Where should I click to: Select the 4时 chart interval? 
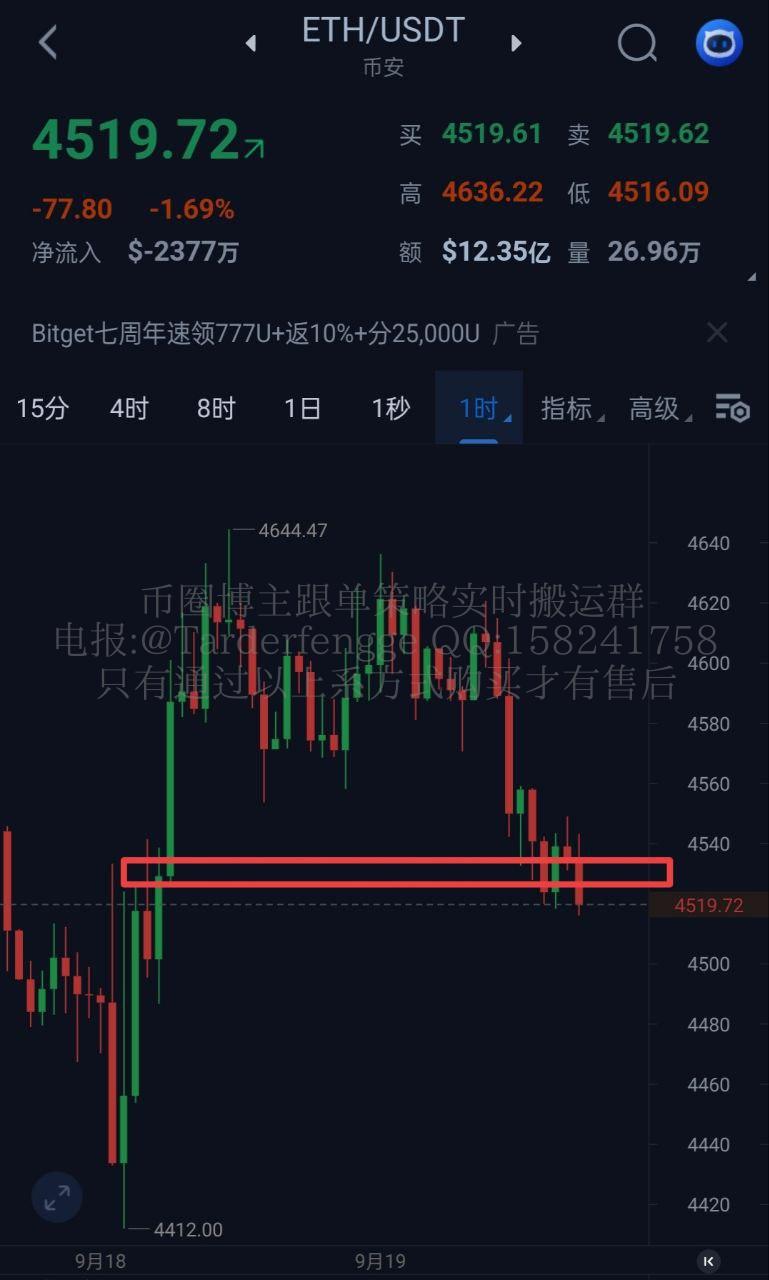pos(129,408)
